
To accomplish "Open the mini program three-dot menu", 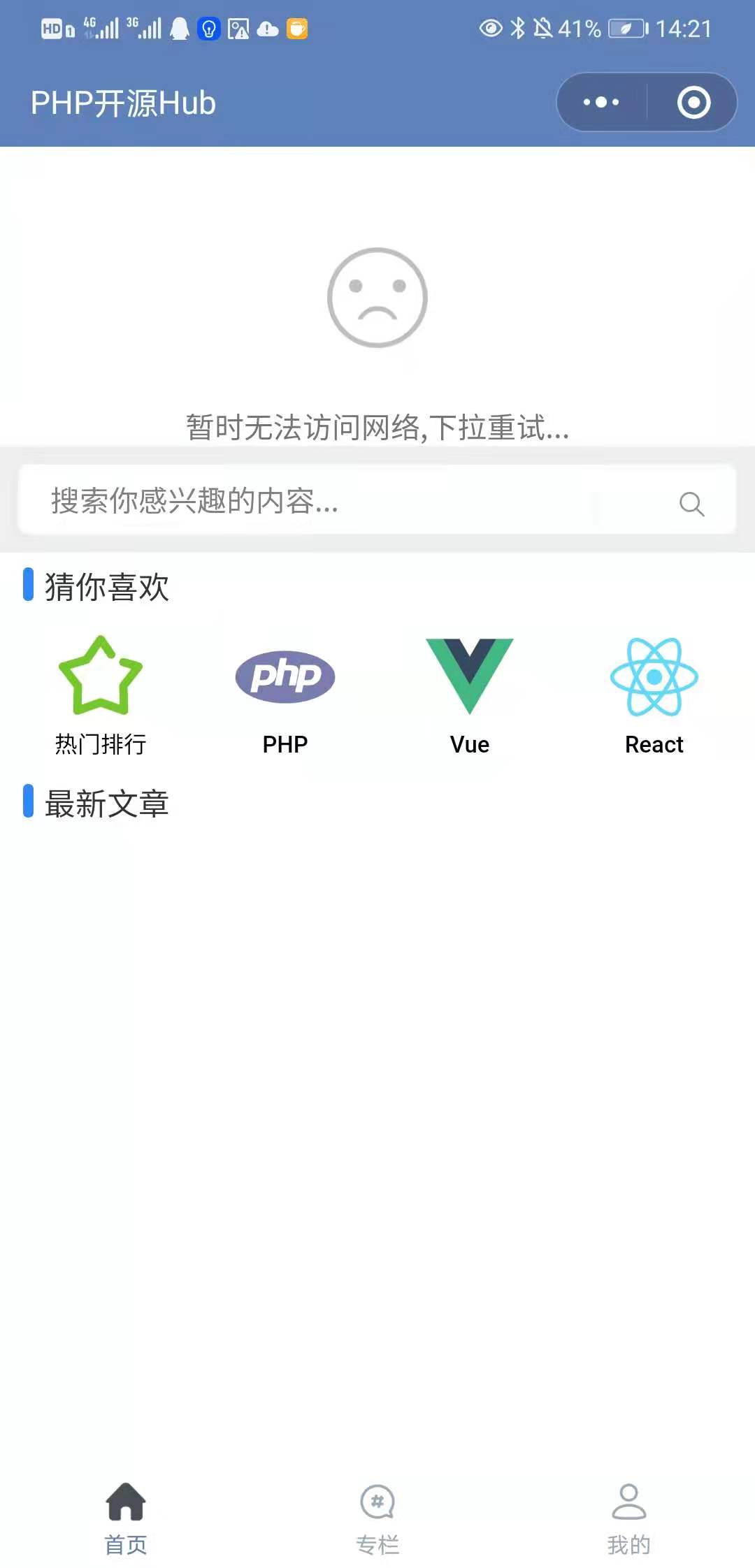I will click(x=601, y=102).
